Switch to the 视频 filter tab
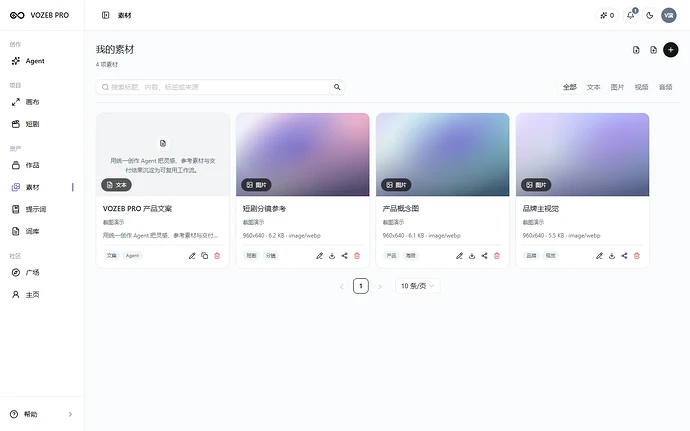This screenshot has width=690, height=431. [641, 87]
